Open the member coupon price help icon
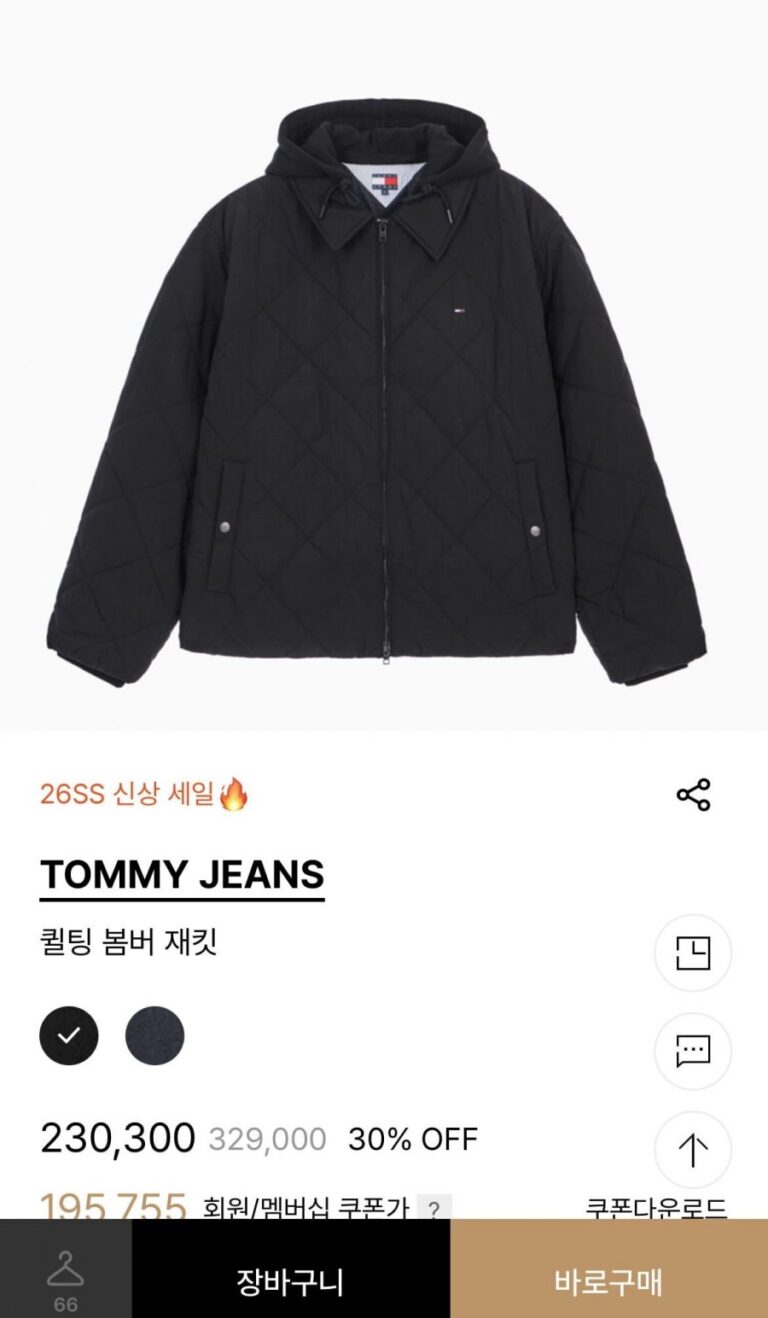This screenshot has width=768, height=1318. pyautogui.click(x=433, y=1209)
